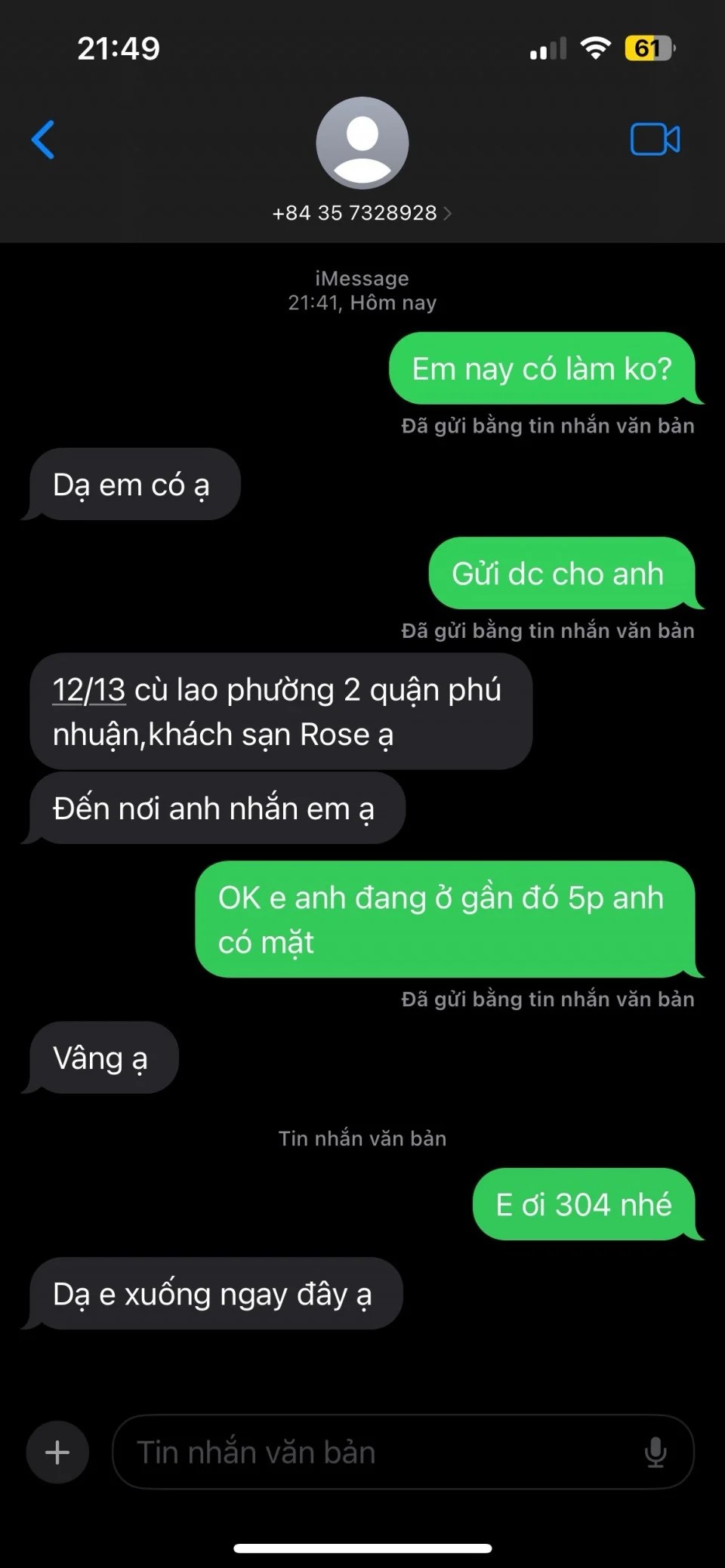Tap the underlined 12/13 address link
The height and width of the screenshot is (1568, 725).
(88, 690)
